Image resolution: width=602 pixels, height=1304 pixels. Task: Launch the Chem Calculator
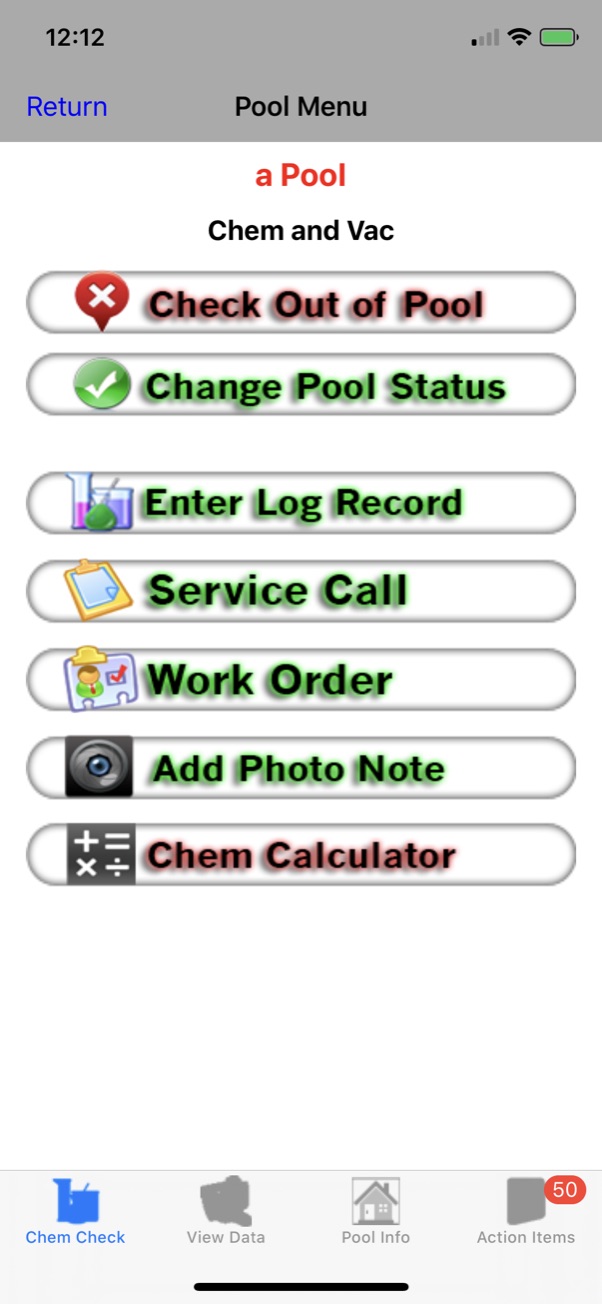[x=301, y=855]
